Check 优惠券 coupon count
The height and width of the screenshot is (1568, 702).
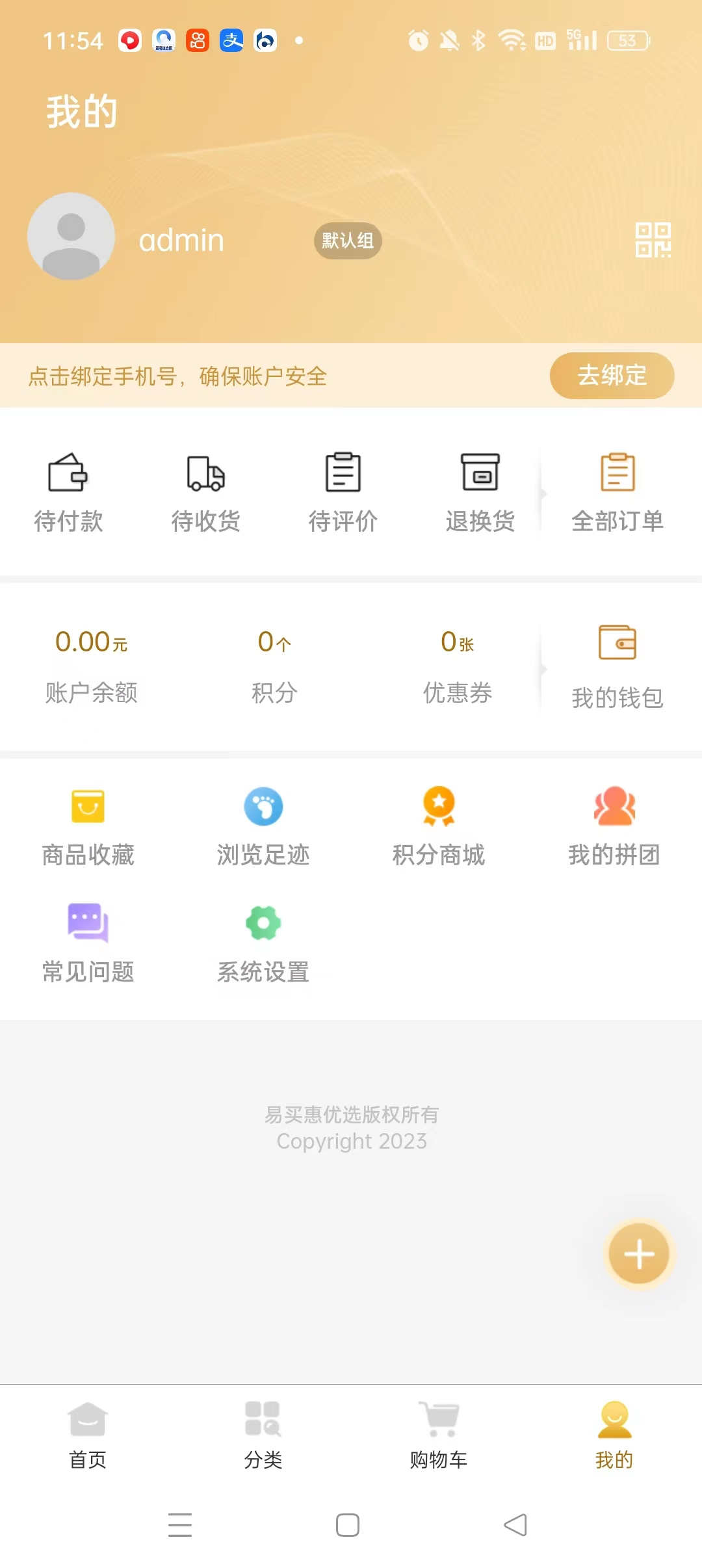[x=456, y=663]
